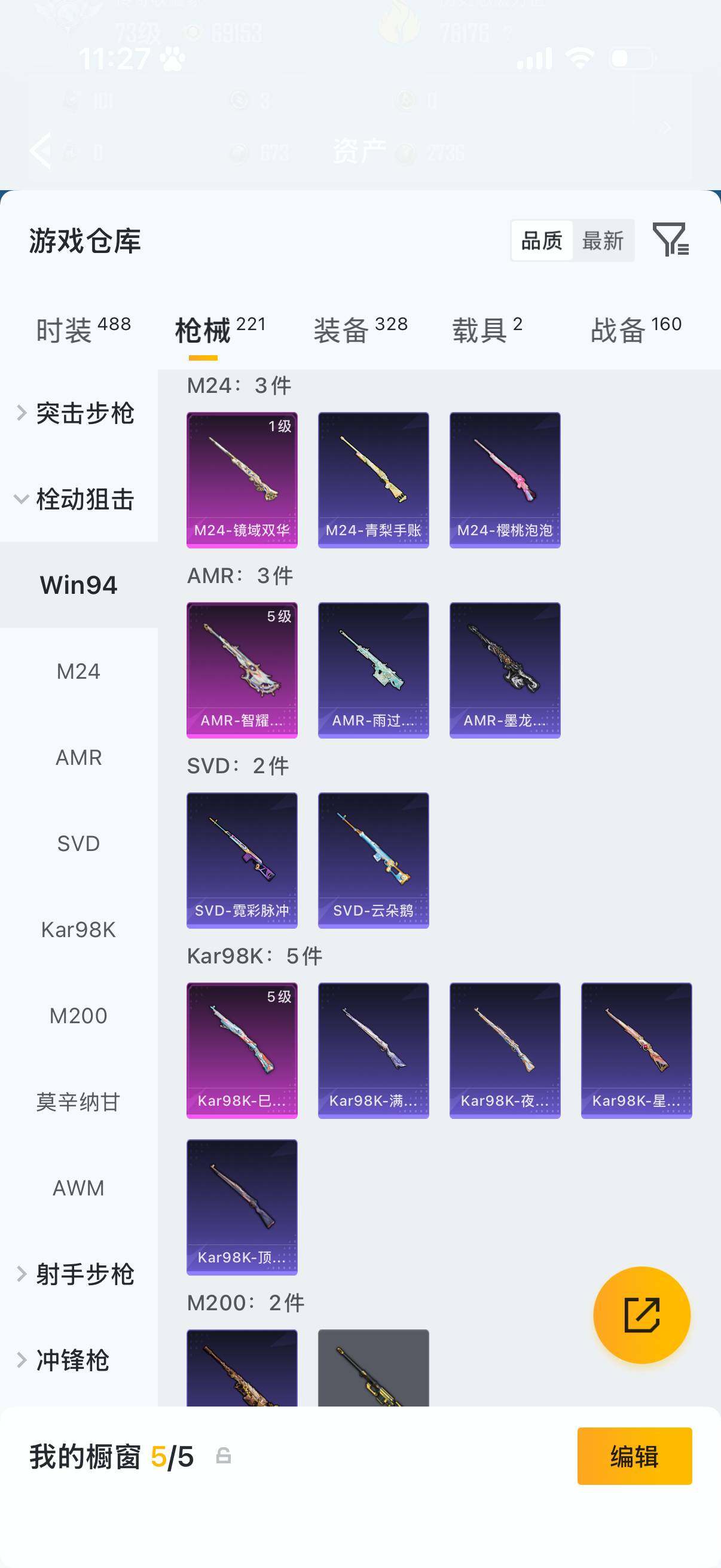Jump to the Kar98K subcategory
This screenshot has width=721, height=1568.
[78, 929]
